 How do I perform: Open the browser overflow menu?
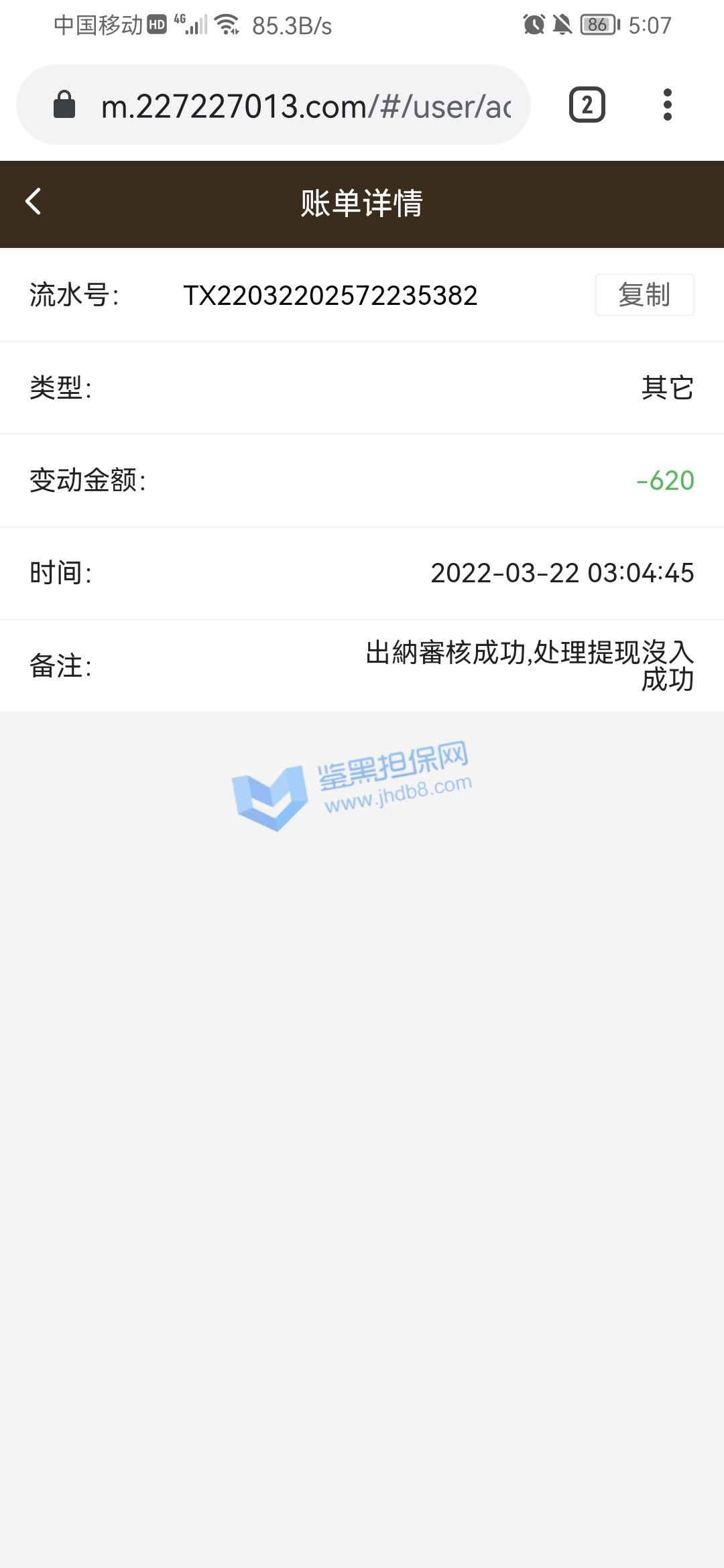coord(667,105)
